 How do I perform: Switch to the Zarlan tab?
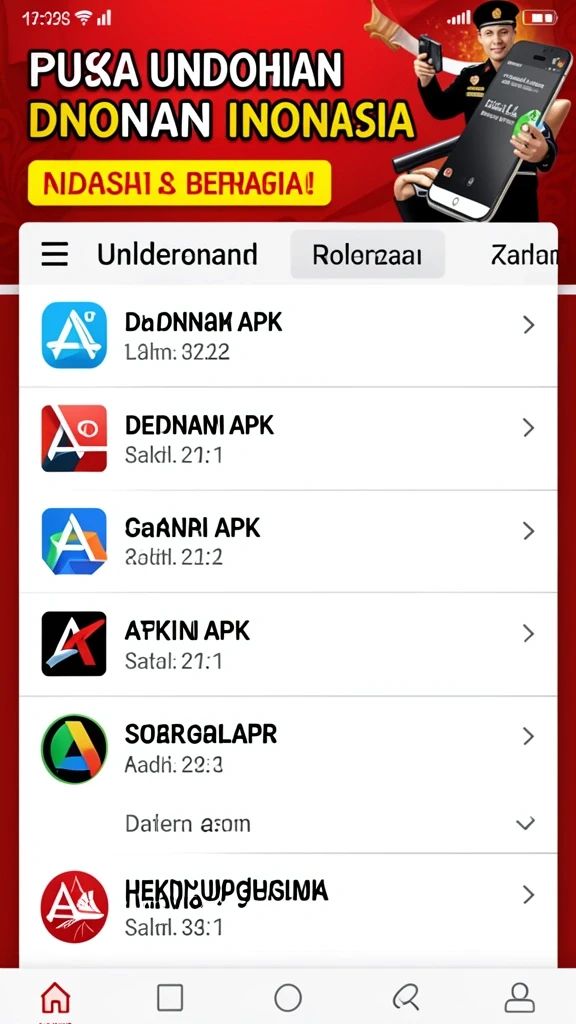[x=524, y=254]
